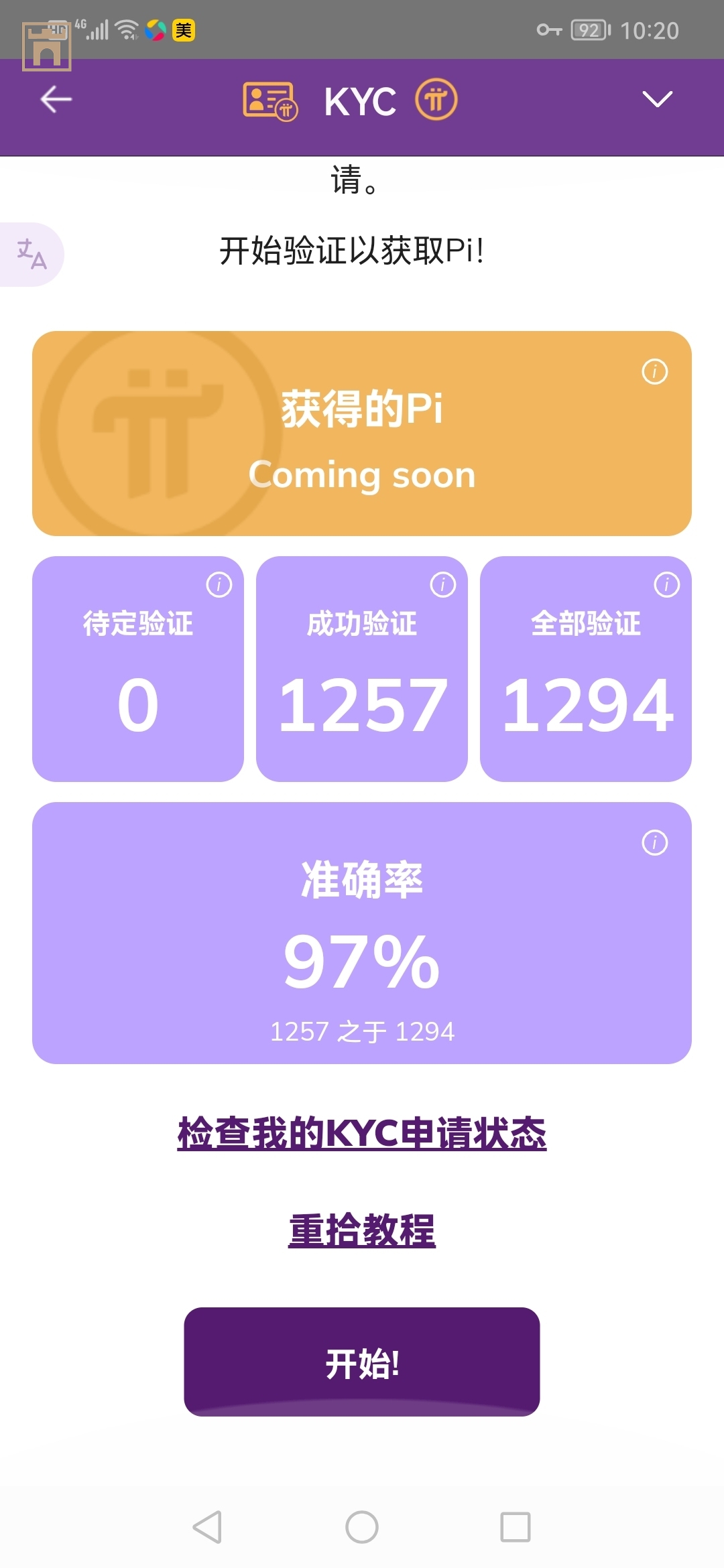
Task: Show info for 准确率
Action: (654, 842)
